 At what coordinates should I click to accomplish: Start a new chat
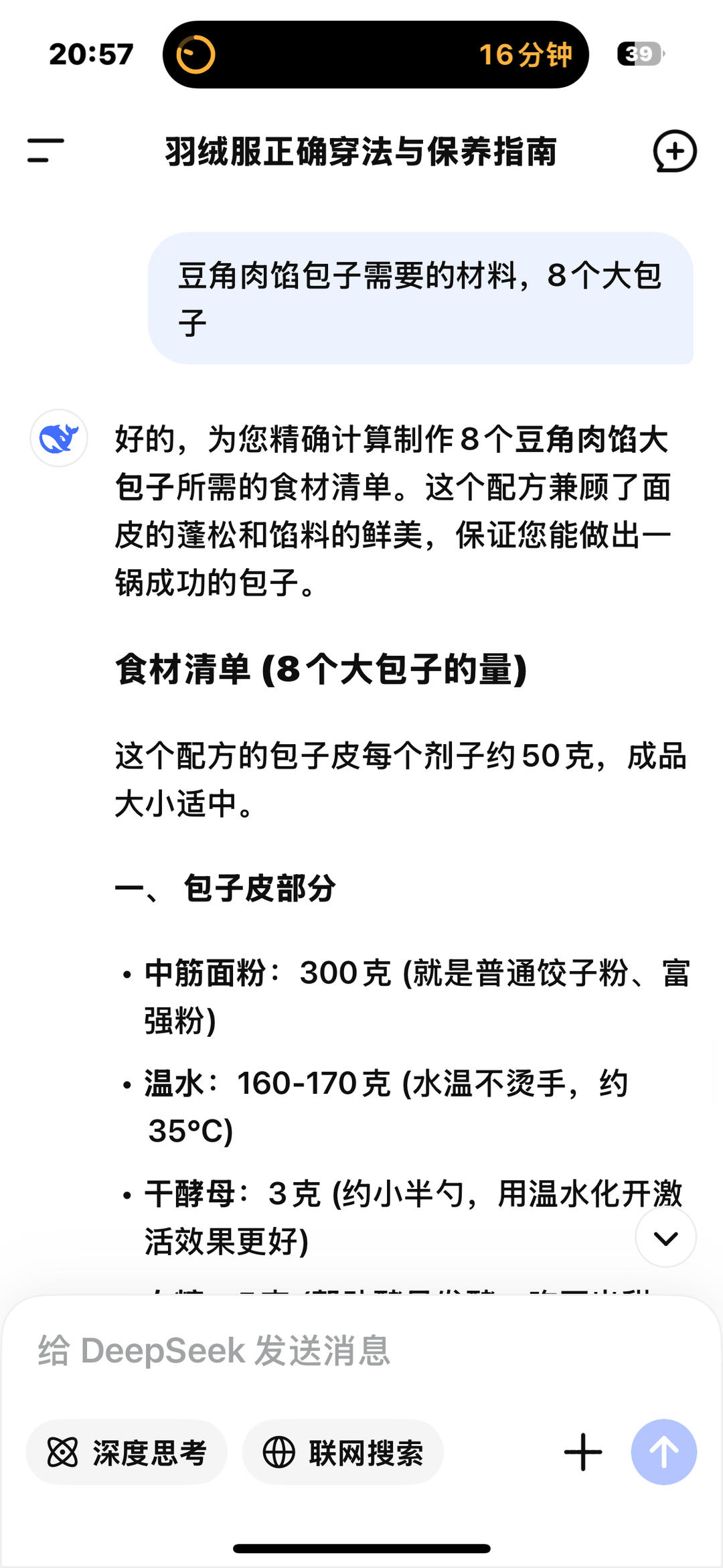[x=674, y=151]
